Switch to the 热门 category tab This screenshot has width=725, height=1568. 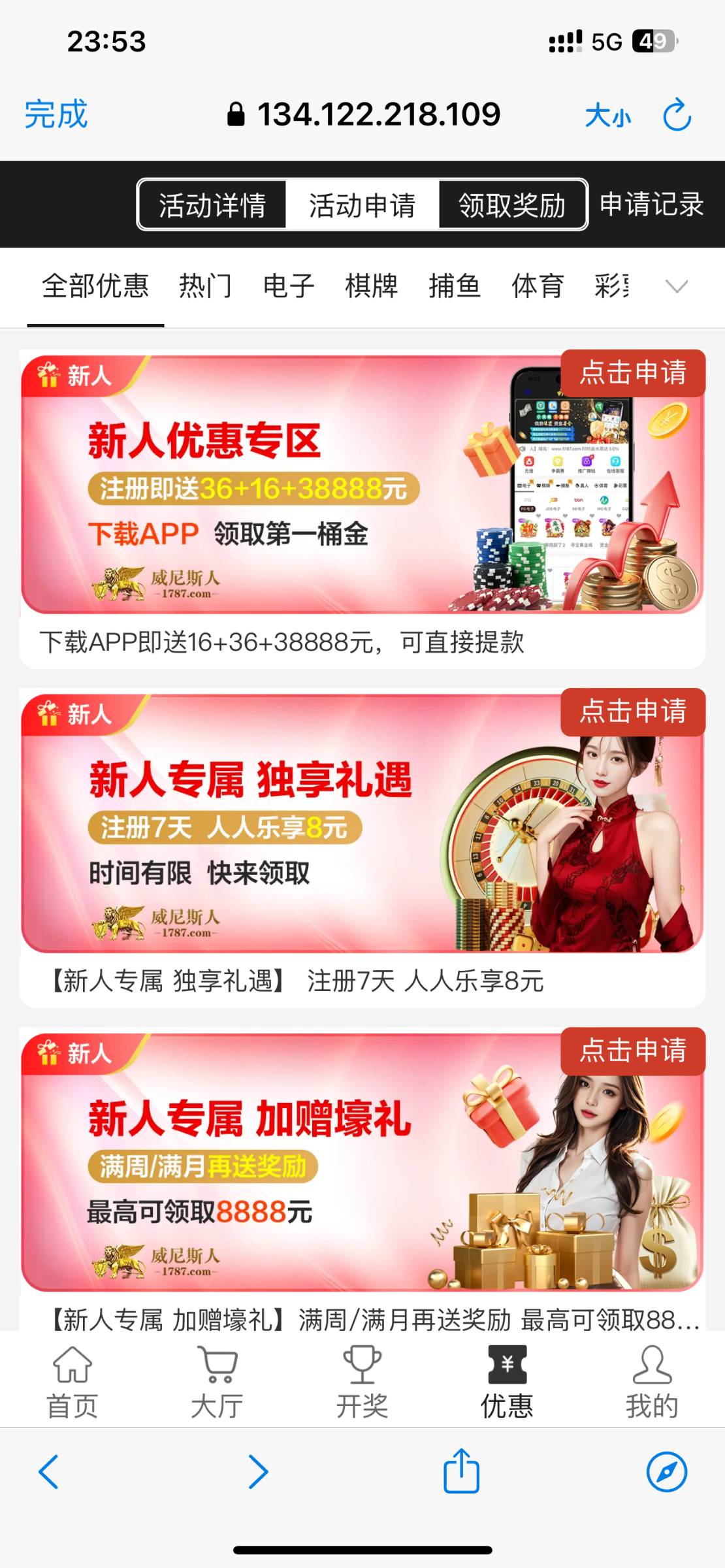click(x=206, y=286)
